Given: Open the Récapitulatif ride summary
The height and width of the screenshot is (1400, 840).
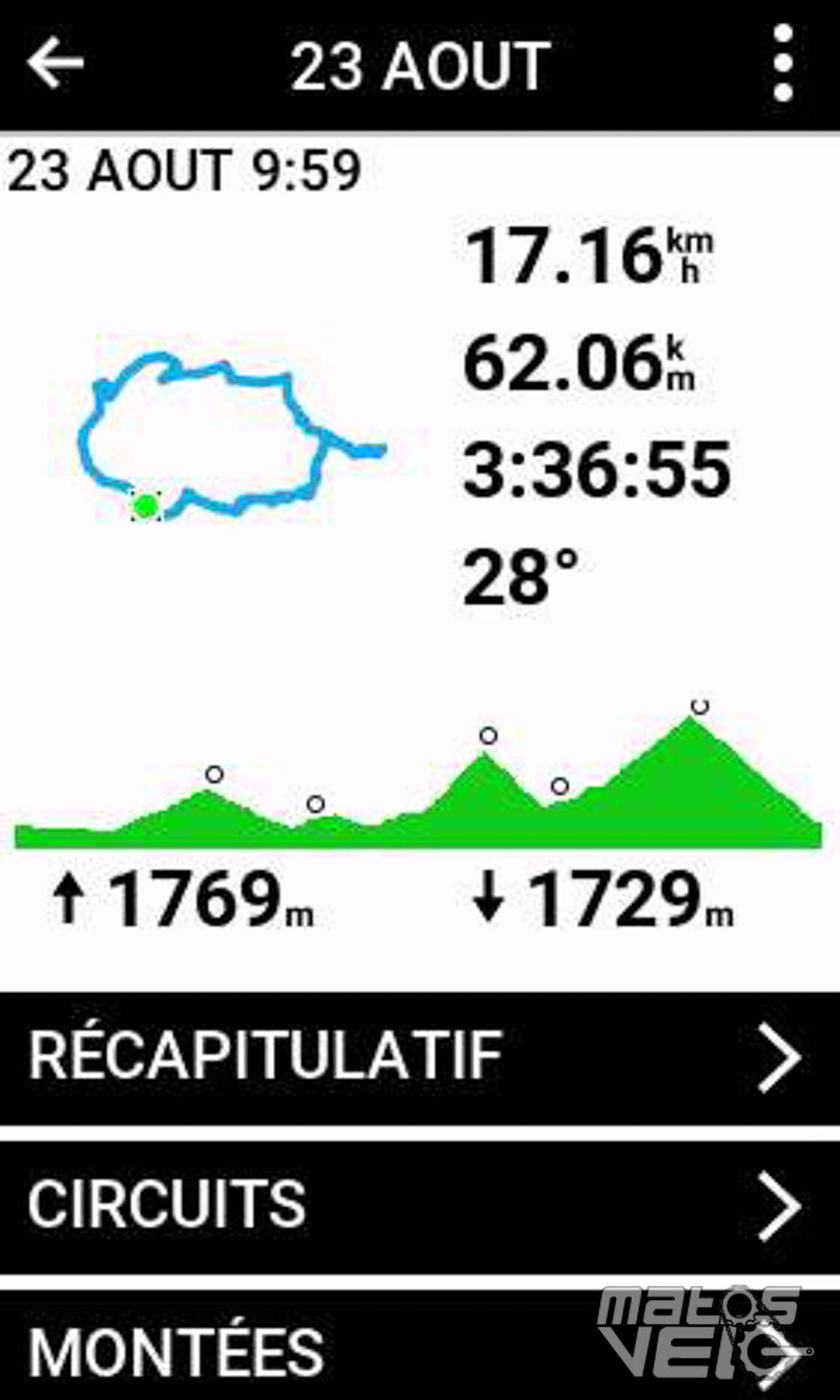Looking at the screenshot, I should [x=420, y=1058].
